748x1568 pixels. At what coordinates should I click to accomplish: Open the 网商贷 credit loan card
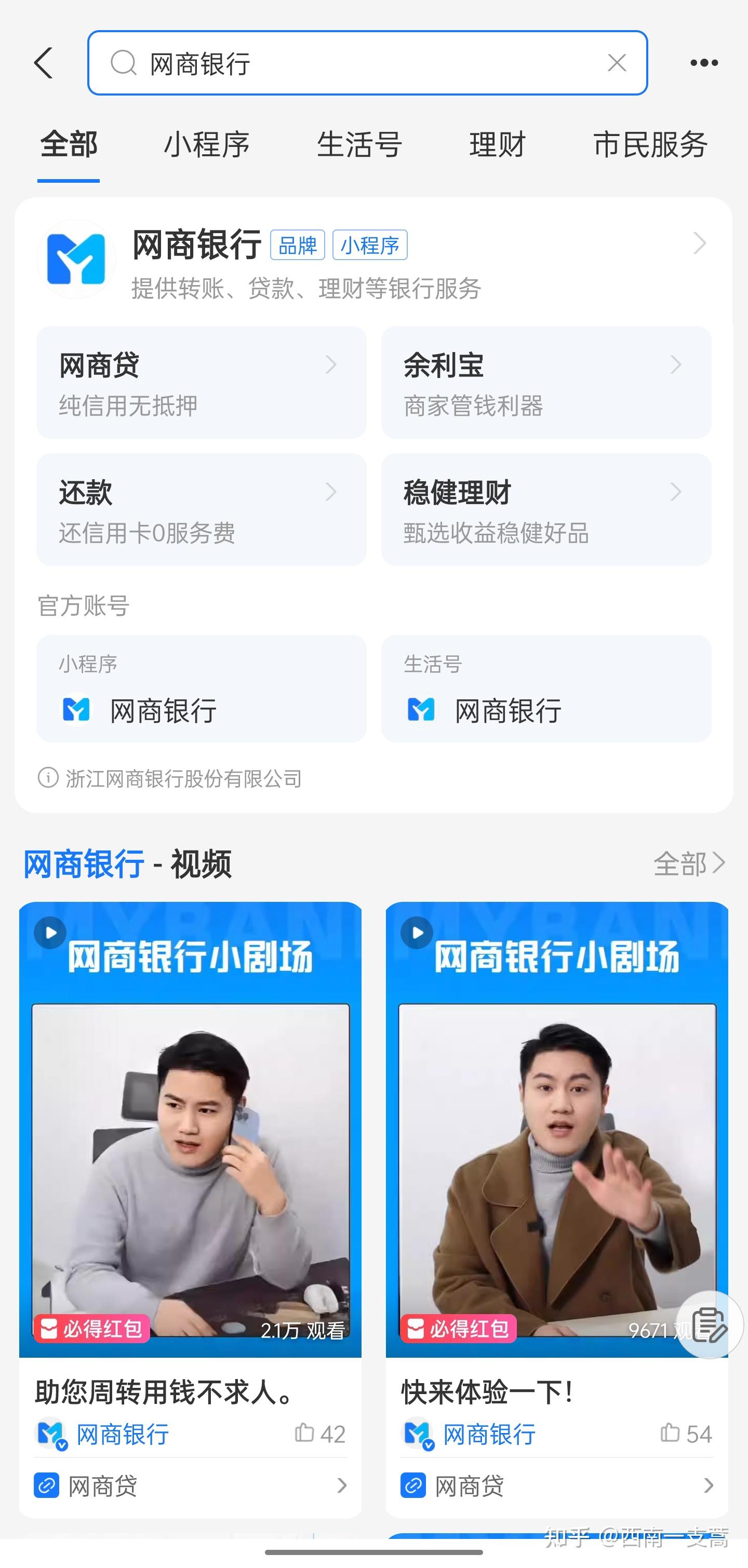(201, 382)
